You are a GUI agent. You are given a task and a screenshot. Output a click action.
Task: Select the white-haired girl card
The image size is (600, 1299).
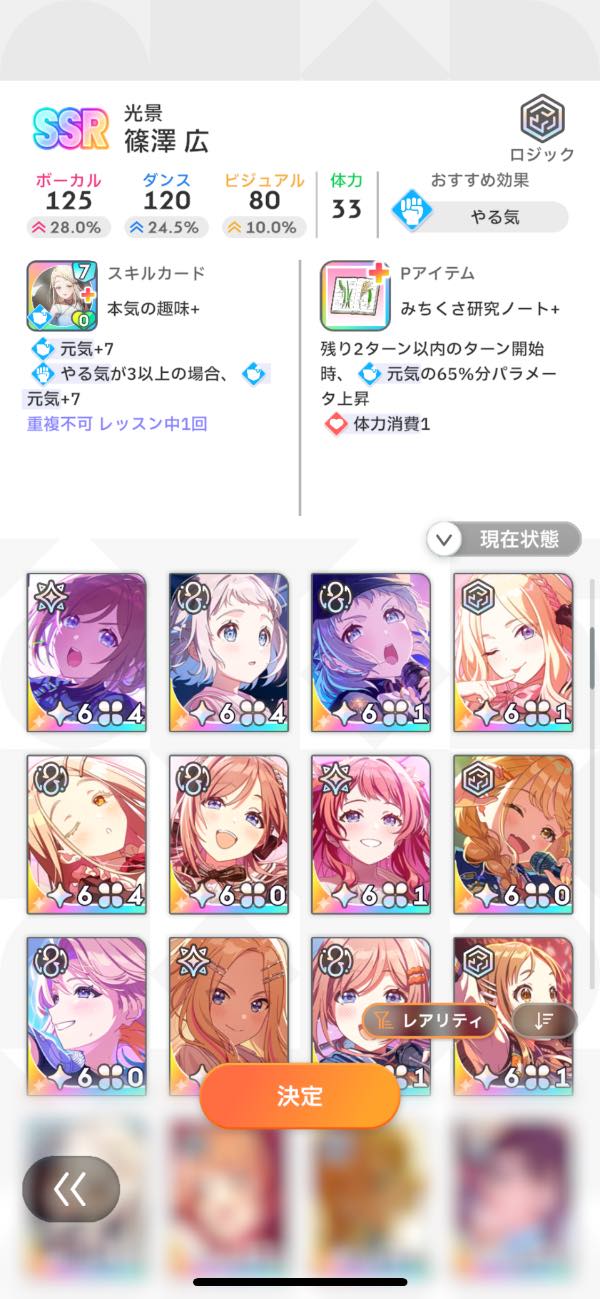[x=229, y=652]
